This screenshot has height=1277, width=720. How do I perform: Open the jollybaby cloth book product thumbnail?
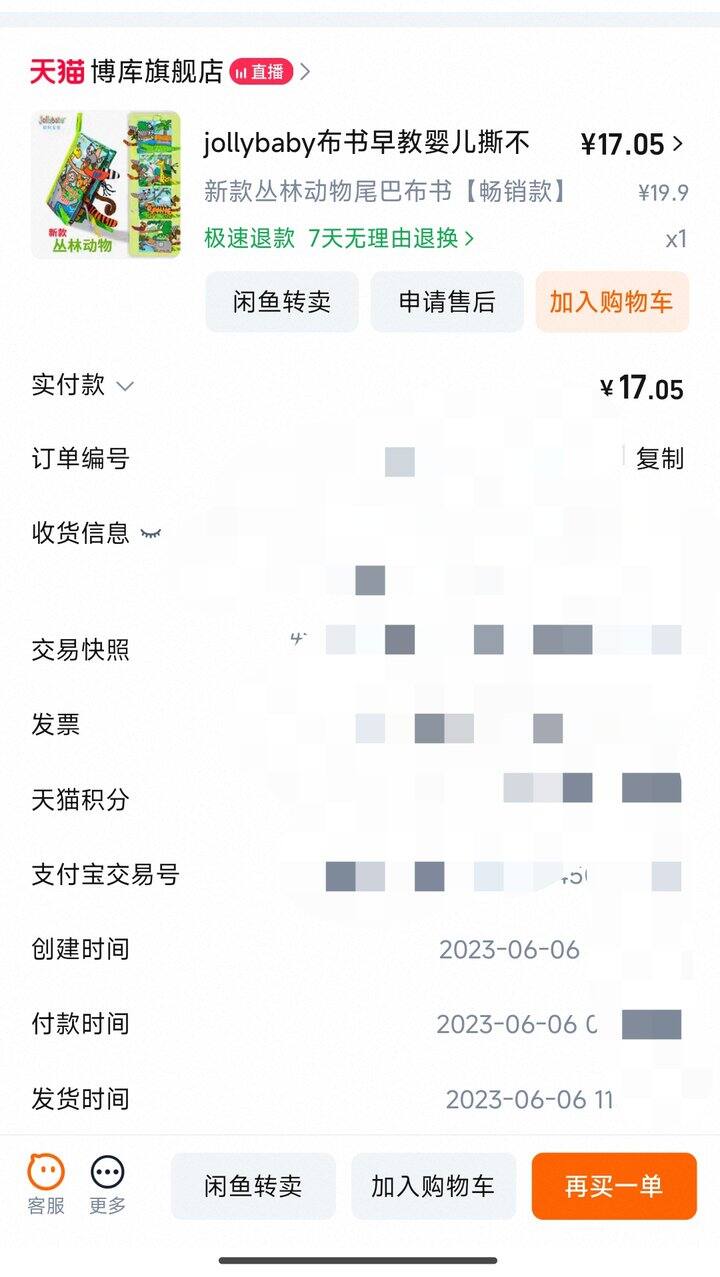pos(106,185)
